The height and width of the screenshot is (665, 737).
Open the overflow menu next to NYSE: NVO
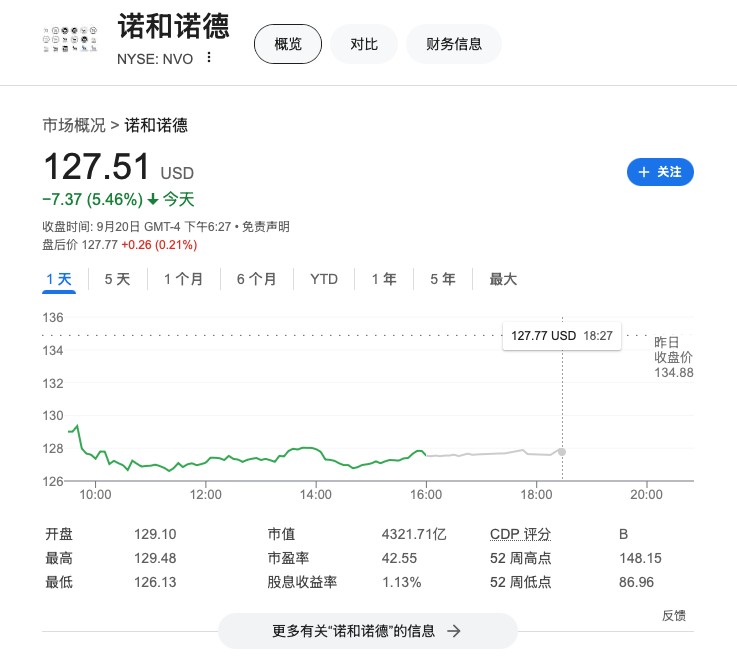[209, 57]
